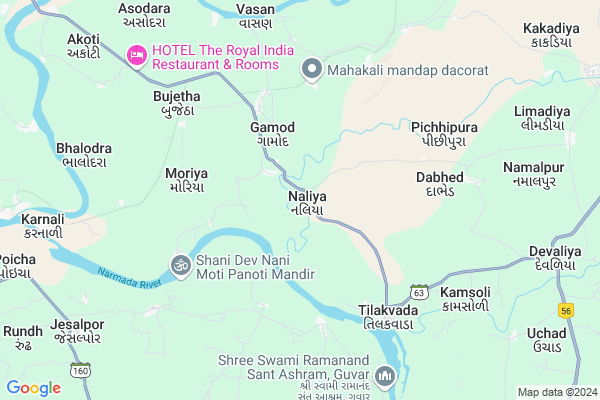This screenshot has width=600, height=400.
Task: Open Shree Swami Ramanand Sant Ashram pin
Action: [386, 377]
